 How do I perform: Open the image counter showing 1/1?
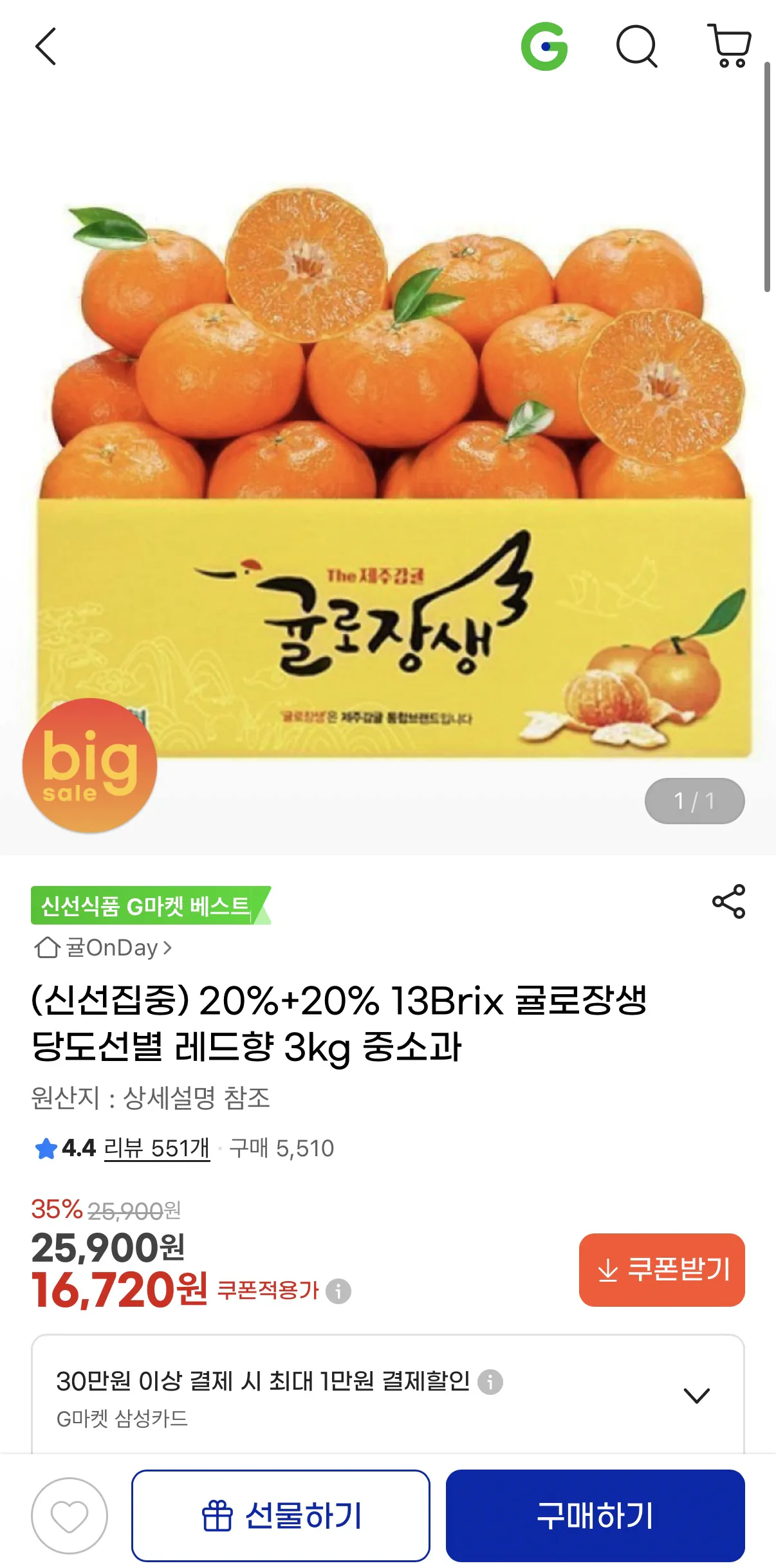[x=694, y=800]
